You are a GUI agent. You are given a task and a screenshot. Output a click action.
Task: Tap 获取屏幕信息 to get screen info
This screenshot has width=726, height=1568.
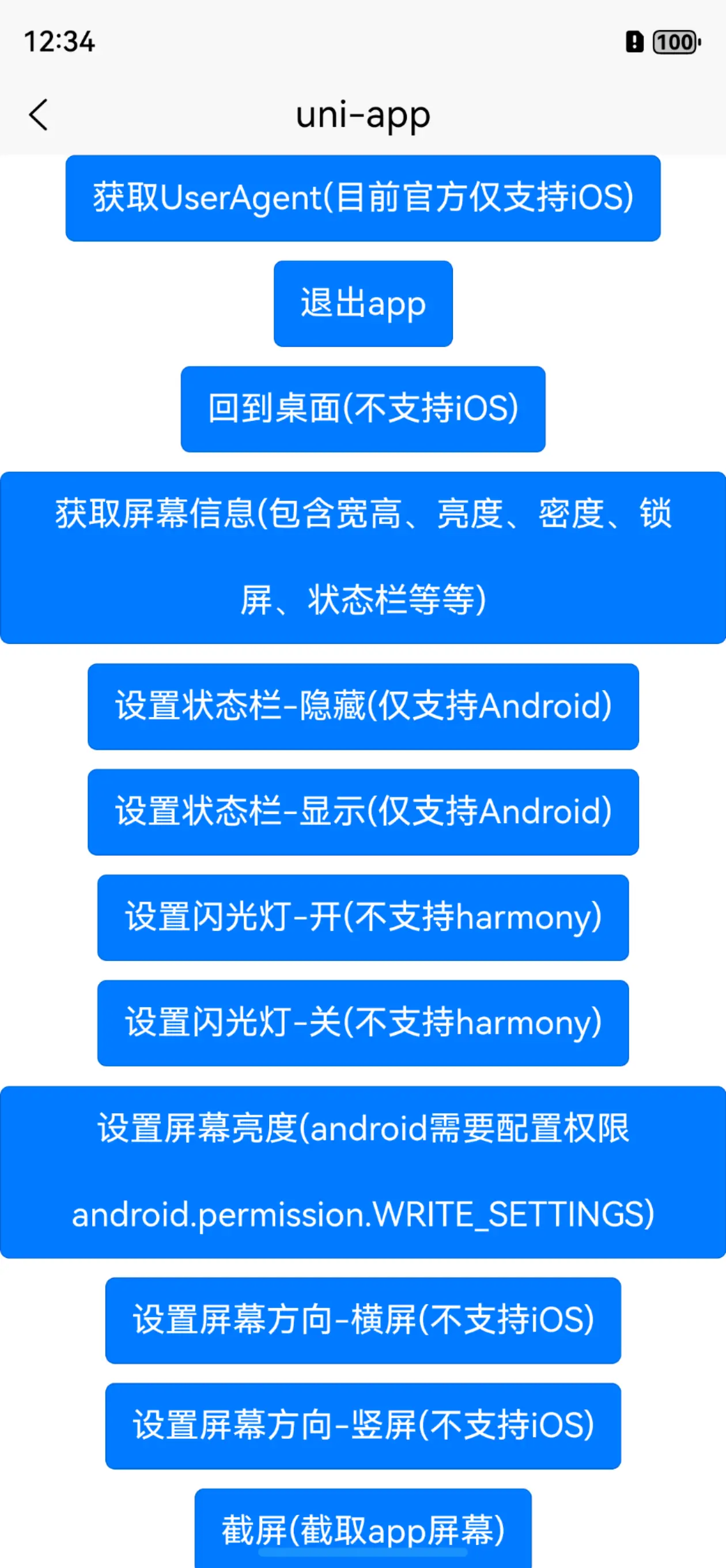pos(362,557)
